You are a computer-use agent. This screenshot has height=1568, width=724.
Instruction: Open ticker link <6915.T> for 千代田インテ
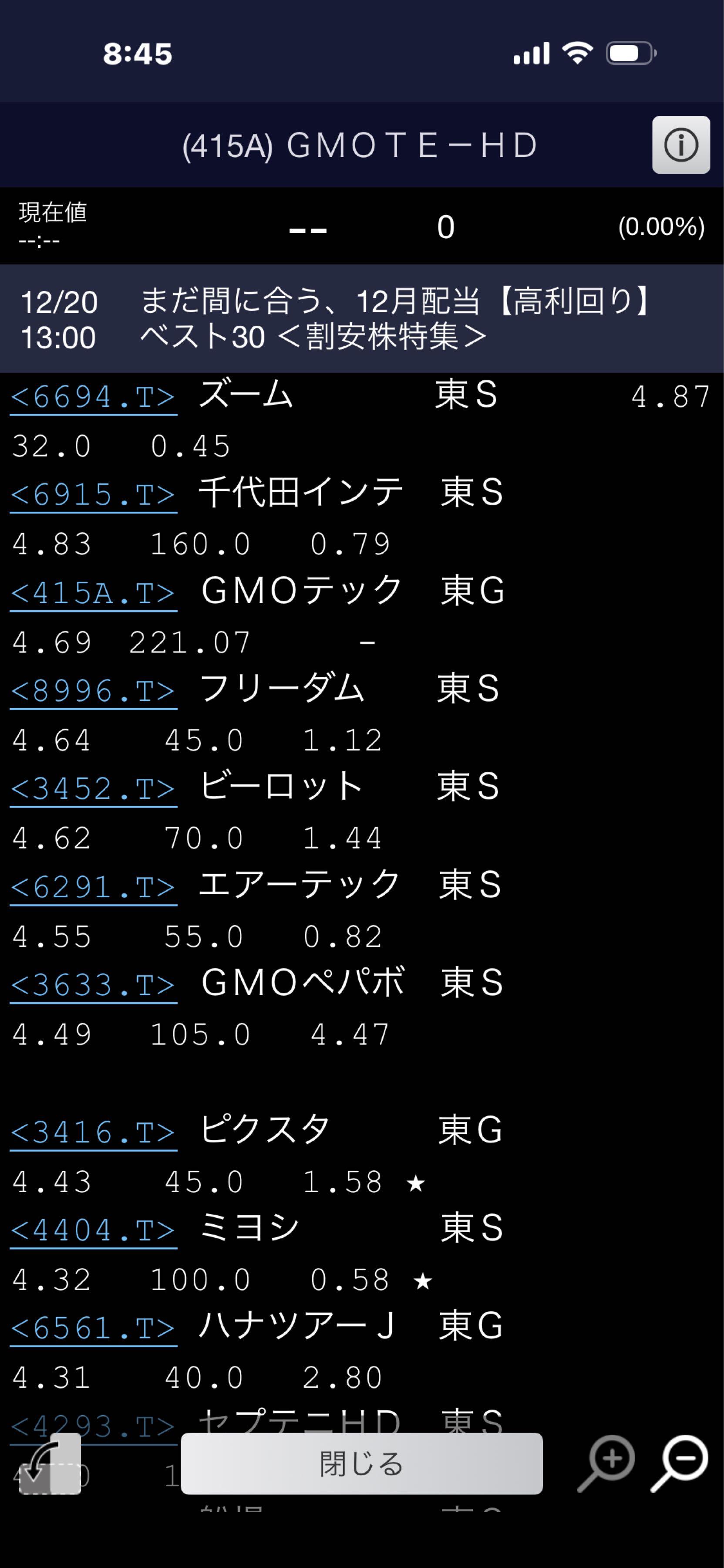[92, 496]
